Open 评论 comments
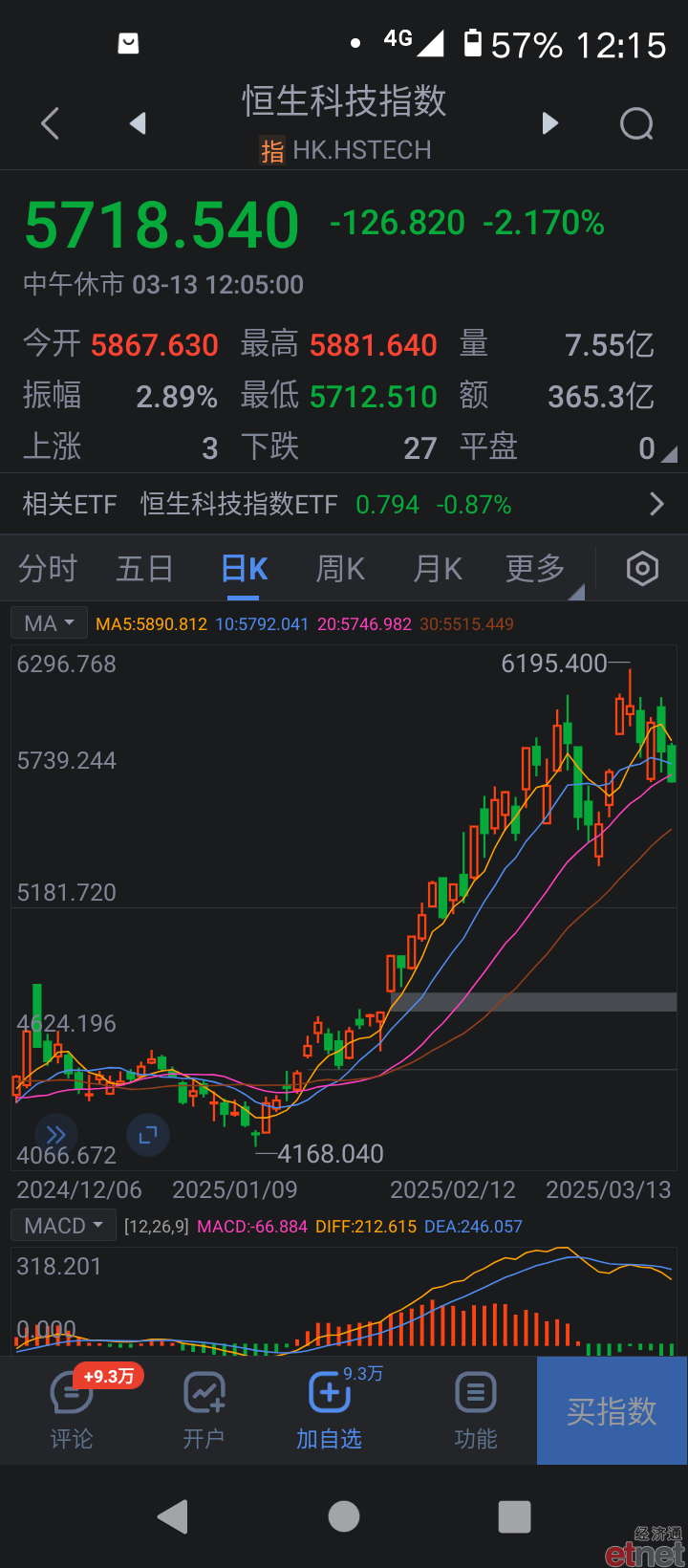Viewport: 688px width, 1568px height. [72, 1410]
